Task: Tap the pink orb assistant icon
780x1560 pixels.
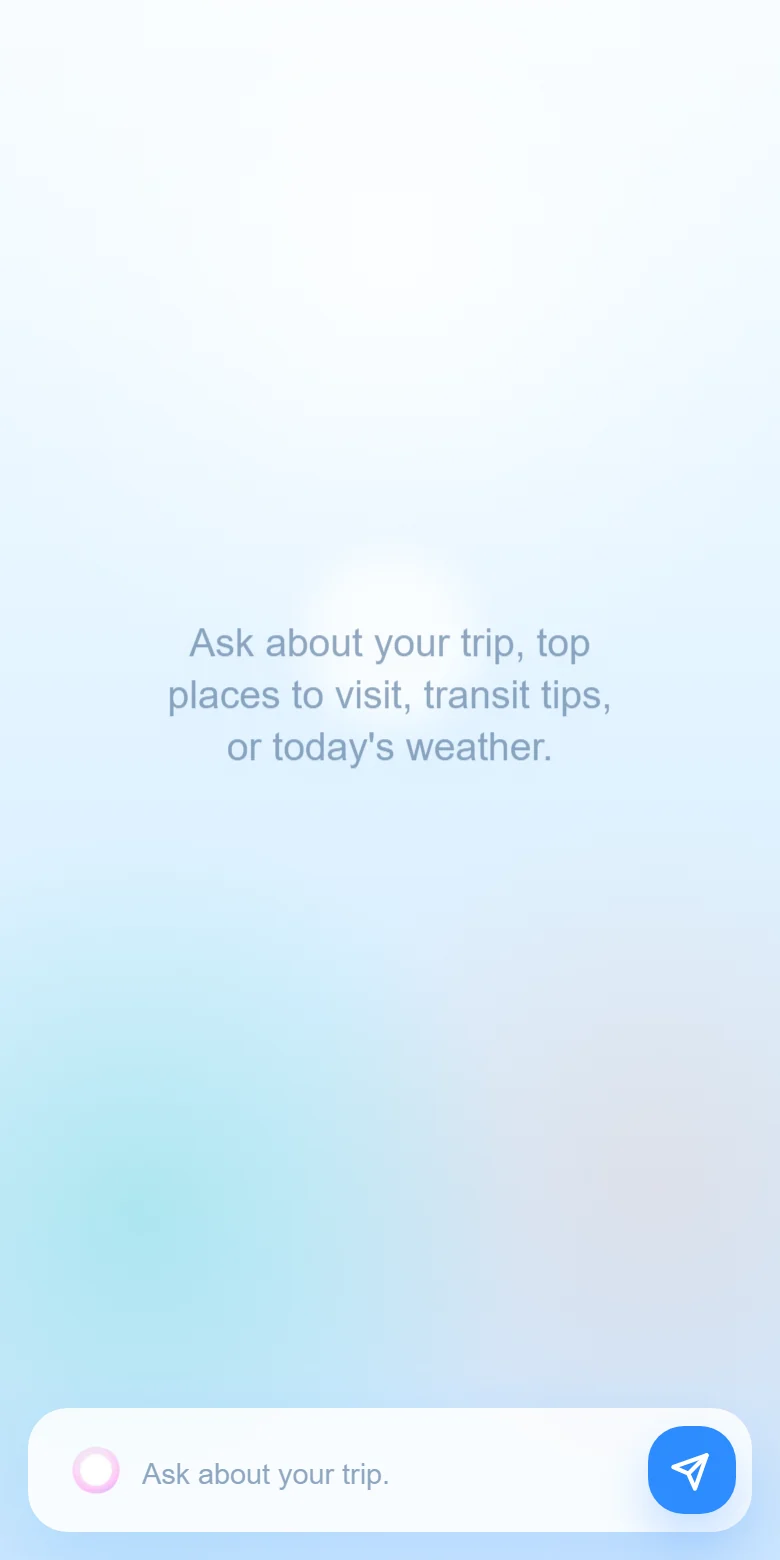Action: pos(96,1470)
